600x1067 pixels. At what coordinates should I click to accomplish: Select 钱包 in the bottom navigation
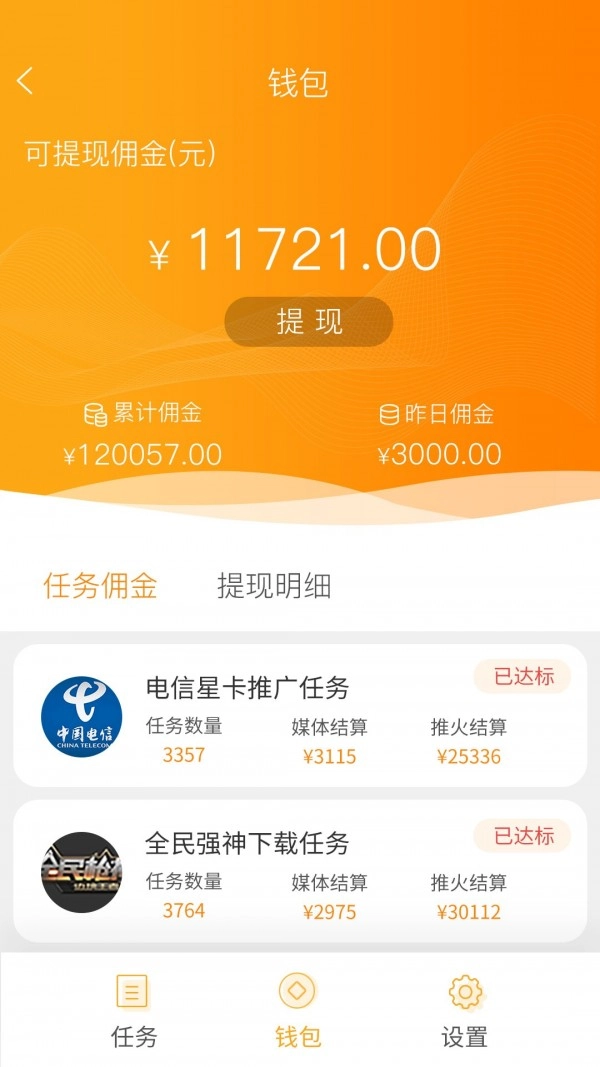click(298, 1010)
